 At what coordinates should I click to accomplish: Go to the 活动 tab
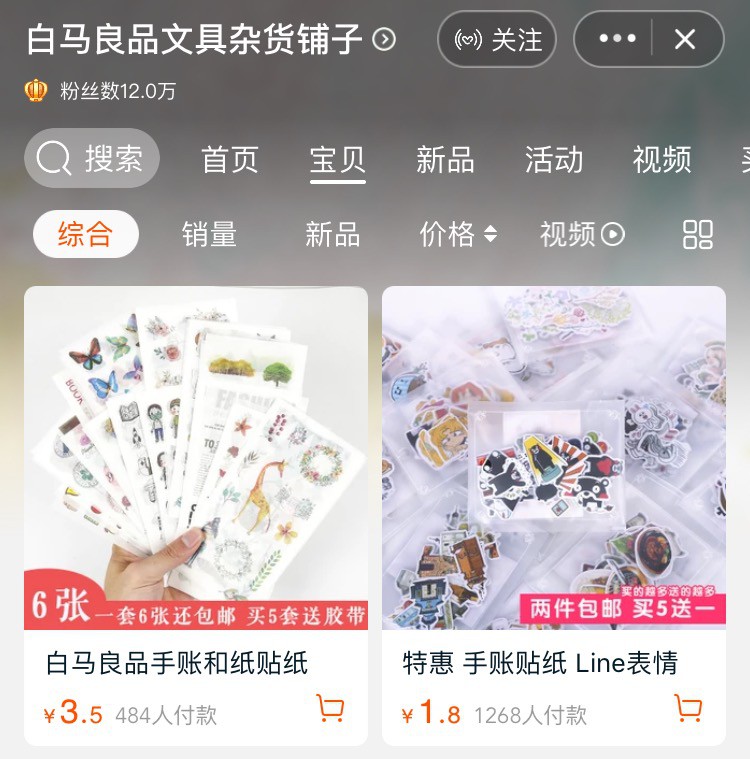[554, 160]
